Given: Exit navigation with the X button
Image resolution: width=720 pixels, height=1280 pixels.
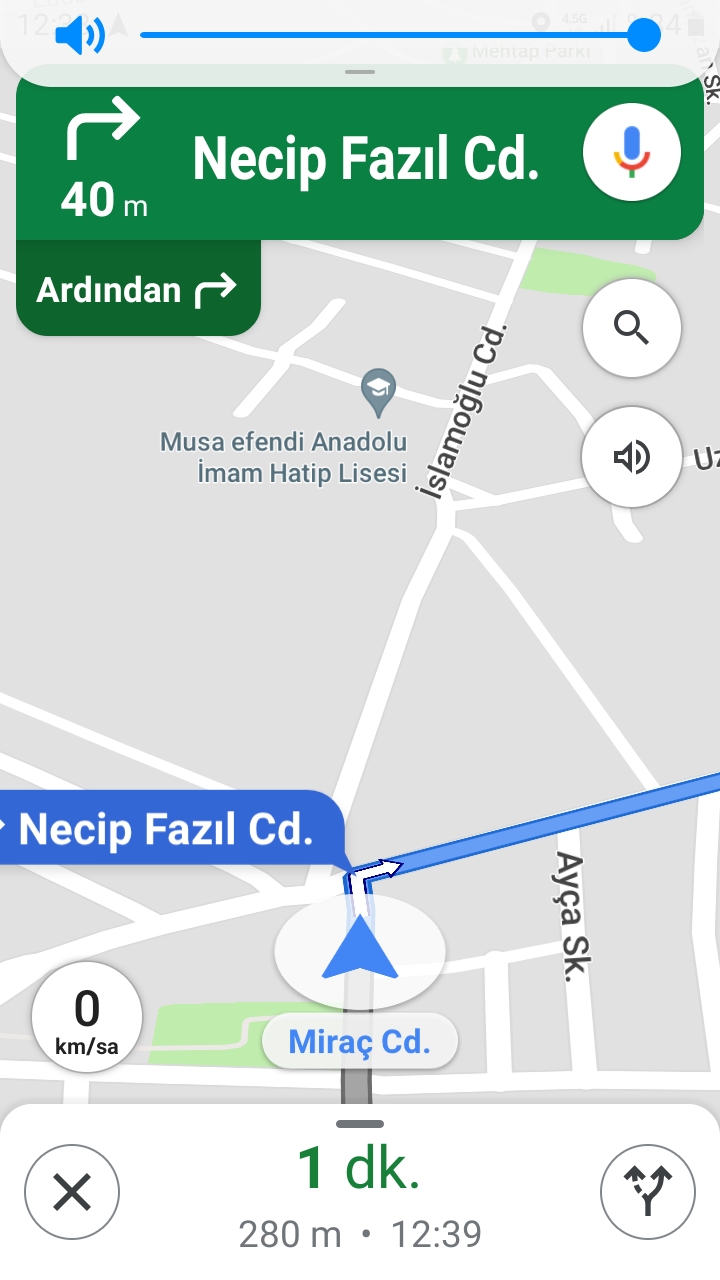Looking at the screenshot, I should point(72,1192).
